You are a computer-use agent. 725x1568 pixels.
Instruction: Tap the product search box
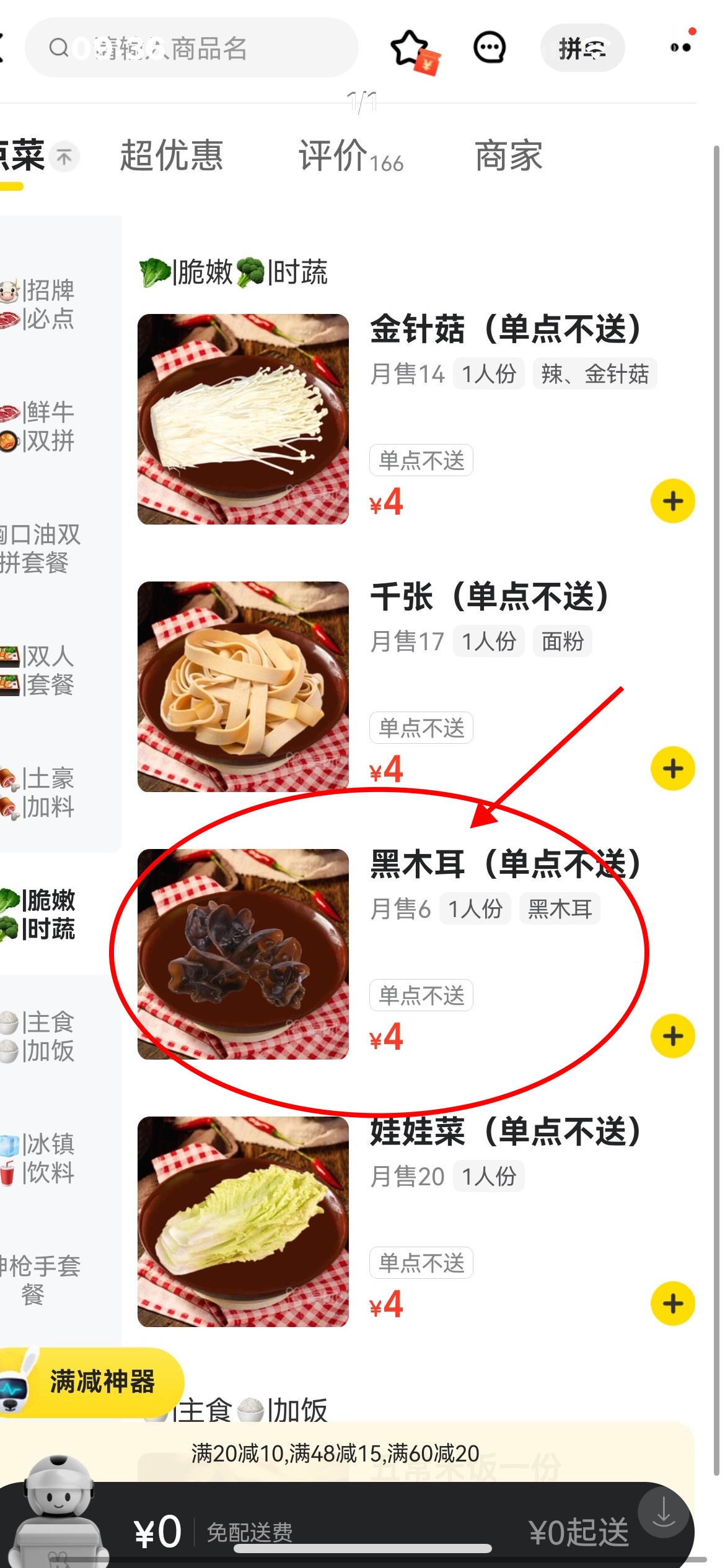click(x=192, y=48)
